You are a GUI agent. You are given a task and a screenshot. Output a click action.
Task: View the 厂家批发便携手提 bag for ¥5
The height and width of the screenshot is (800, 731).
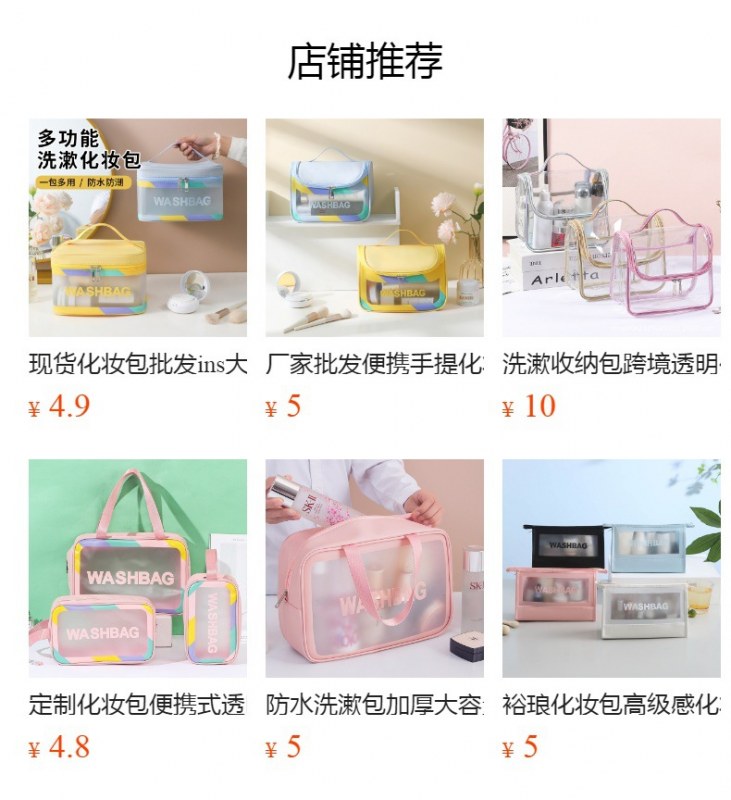point(374,228)
